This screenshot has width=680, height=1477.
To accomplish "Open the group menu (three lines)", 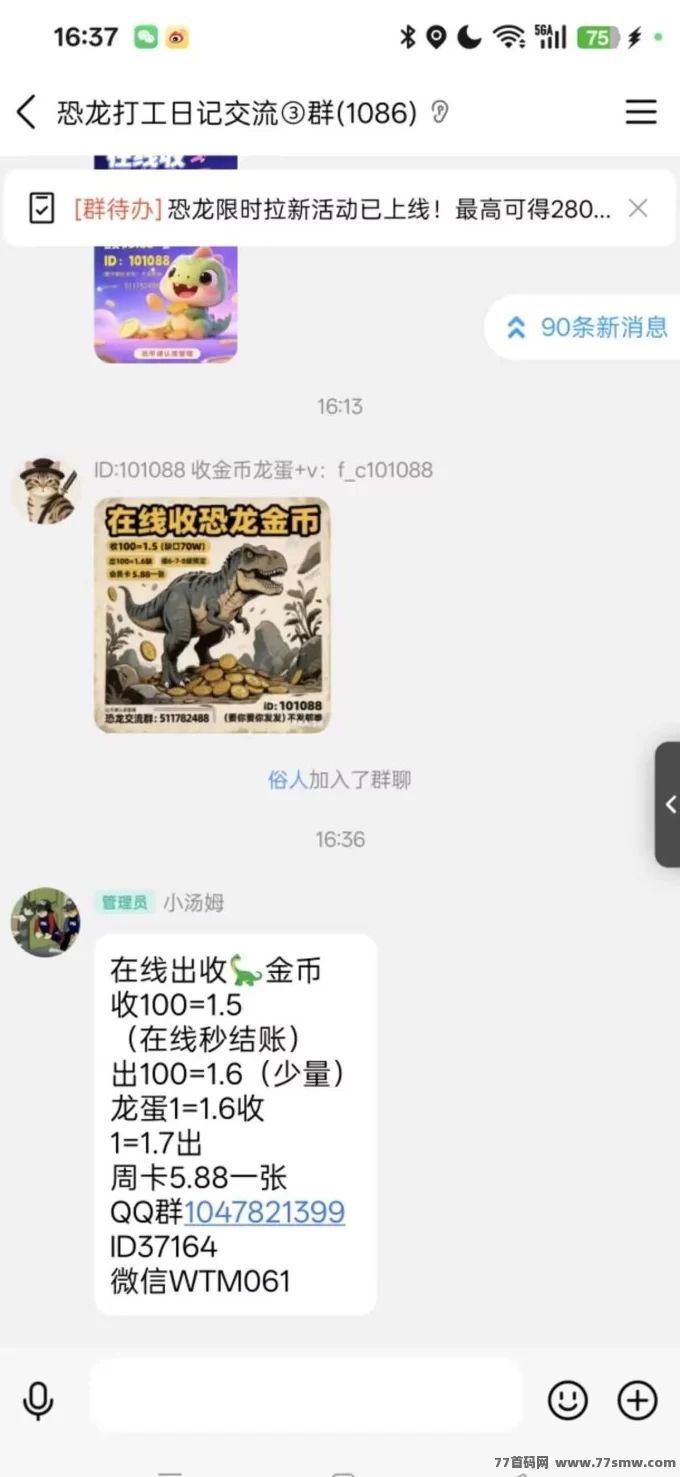I will coord(641,112).
